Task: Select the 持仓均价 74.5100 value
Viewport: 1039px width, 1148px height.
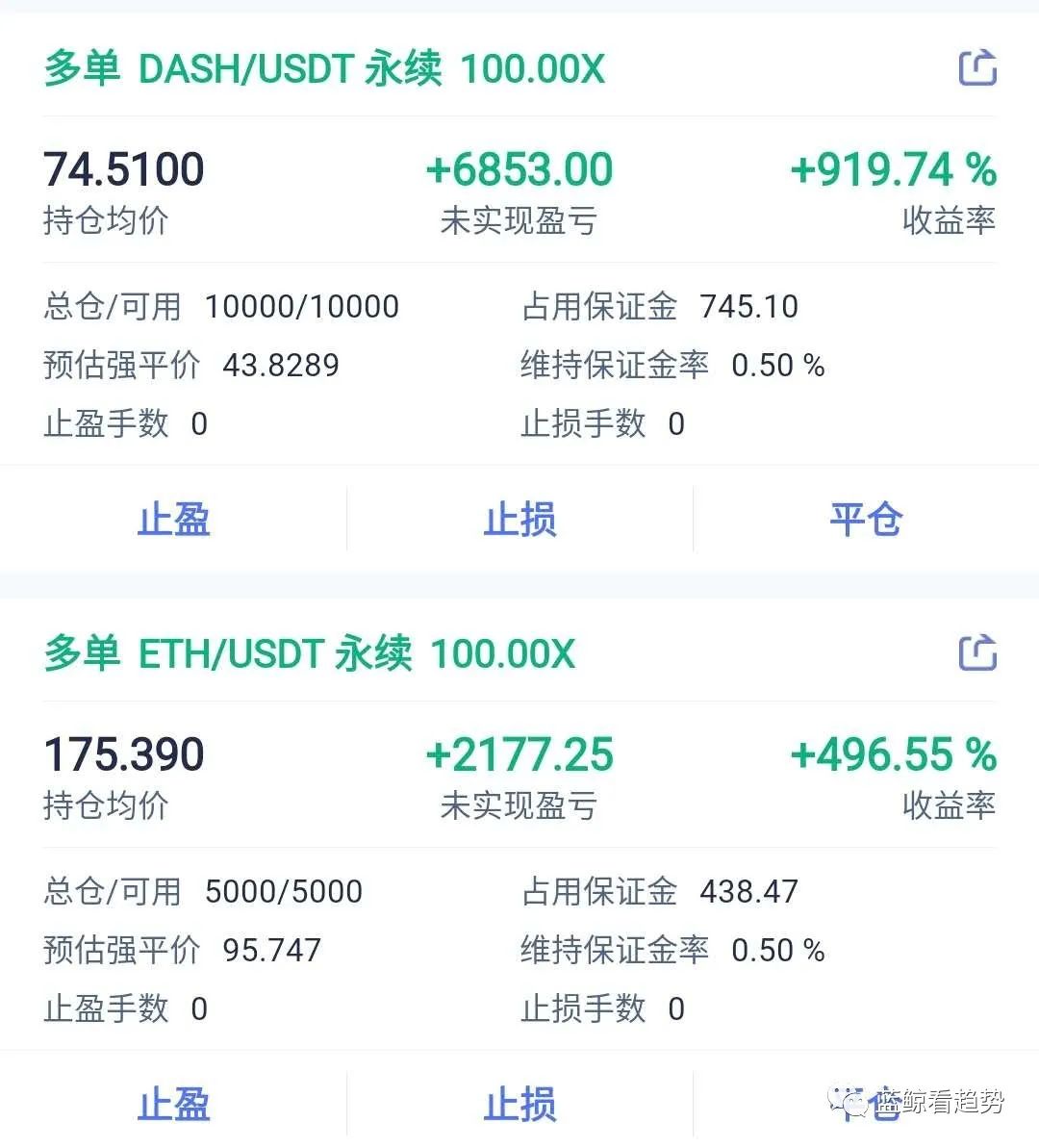Action: tap(125, 169)
